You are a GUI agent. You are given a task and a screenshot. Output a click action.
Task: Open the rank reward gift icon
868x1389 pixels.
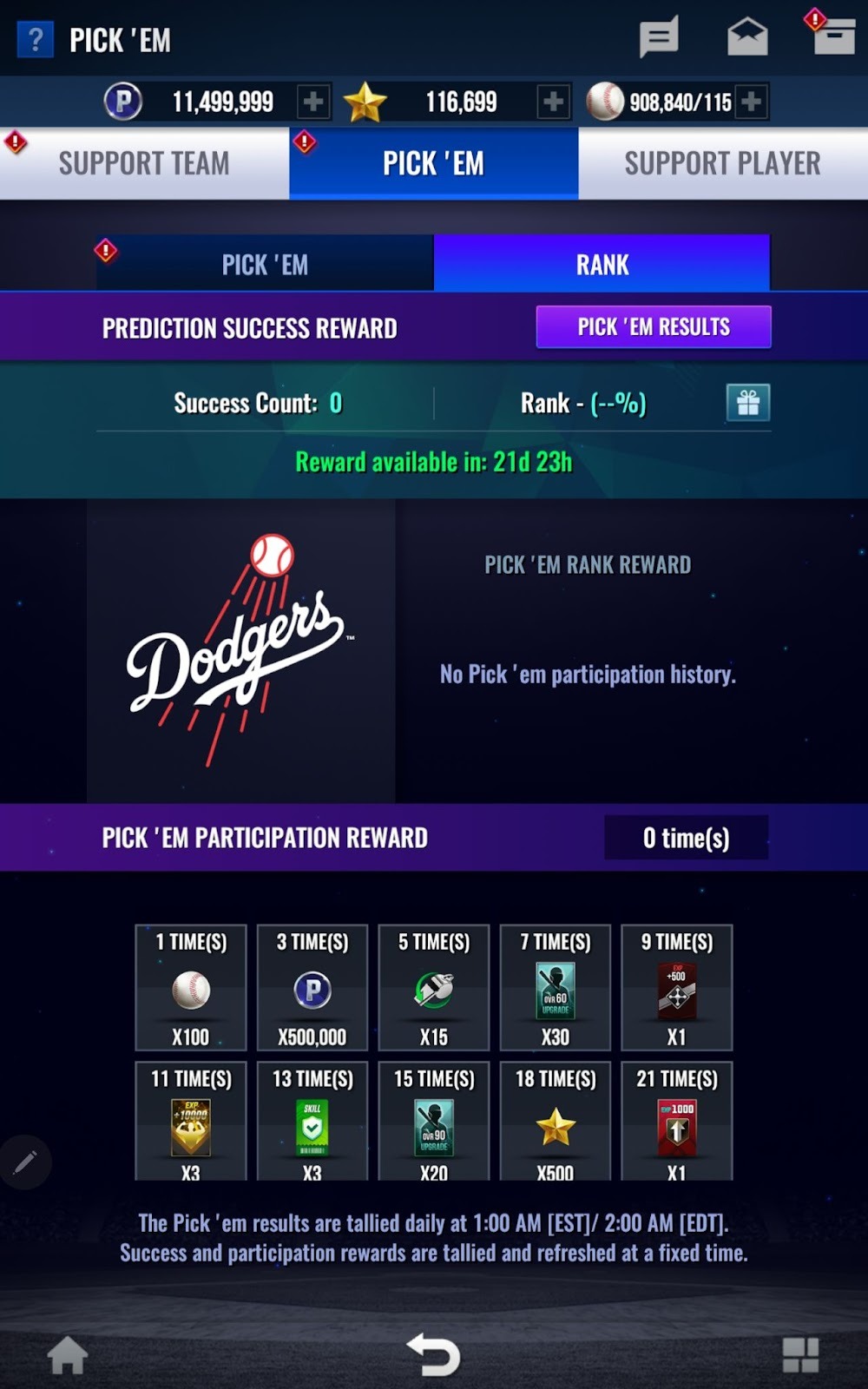pos(747,403)
